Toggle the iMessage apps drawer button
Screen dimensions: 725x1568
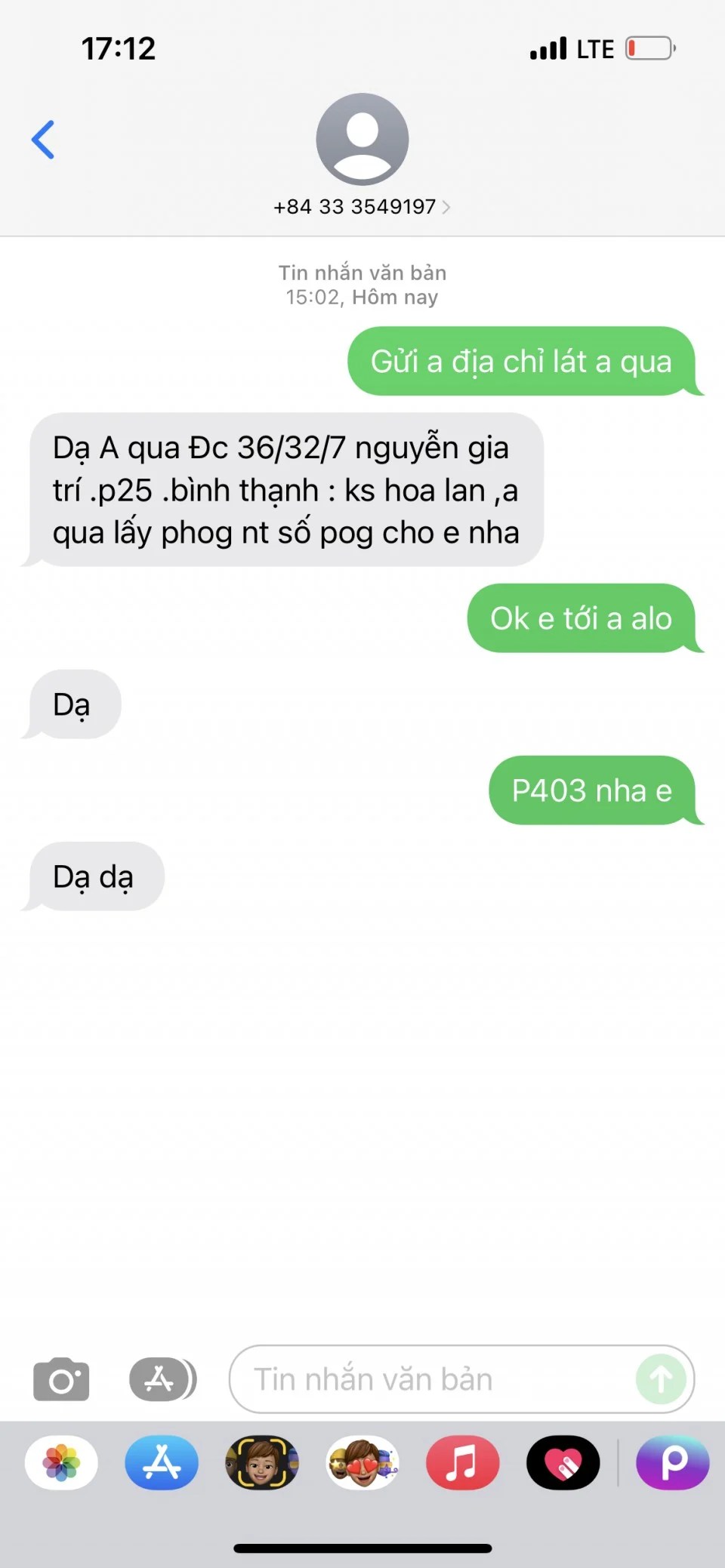point(162,1379)
